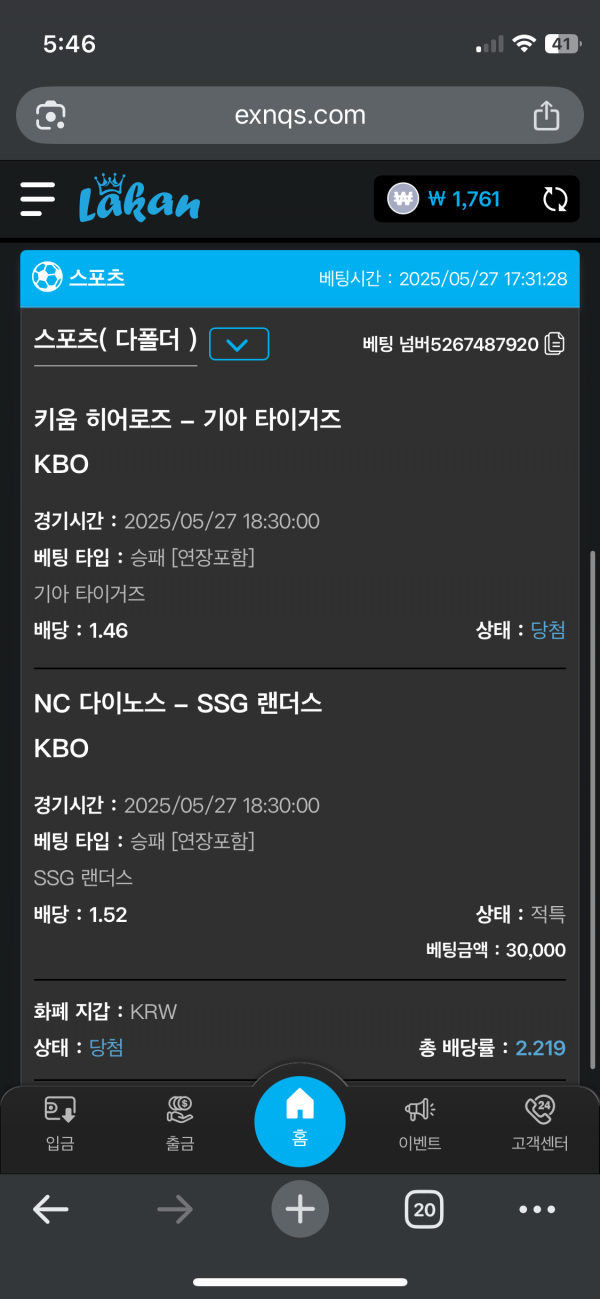
Task: Share this page from the address bar
Action: [x=546, y=116]
